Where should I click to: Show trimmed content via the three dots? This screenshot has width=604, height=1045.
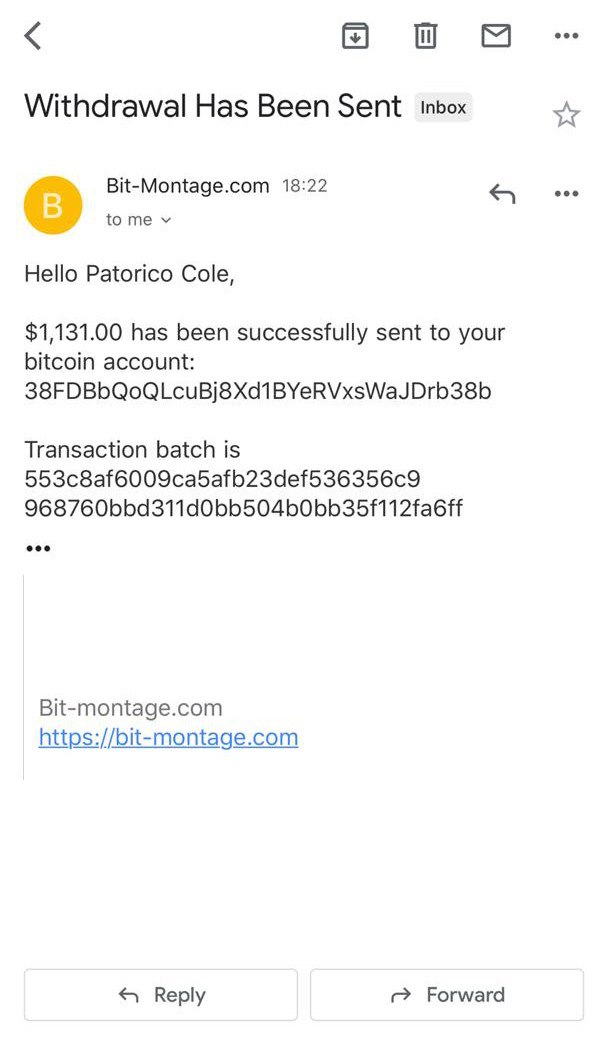click(x=38, y=548)
